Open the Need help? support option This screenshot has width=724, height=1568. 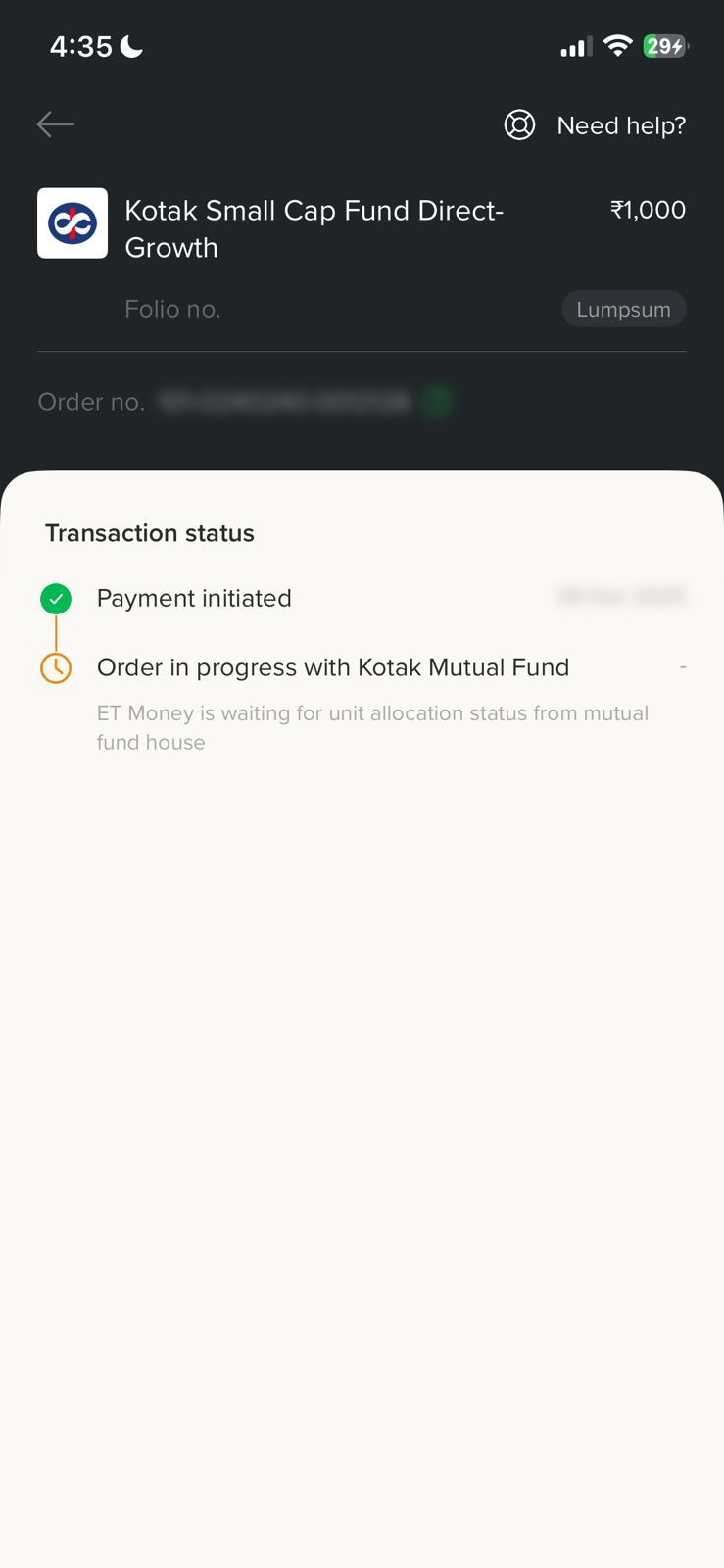pyautogui.click(x=595, y=125)
